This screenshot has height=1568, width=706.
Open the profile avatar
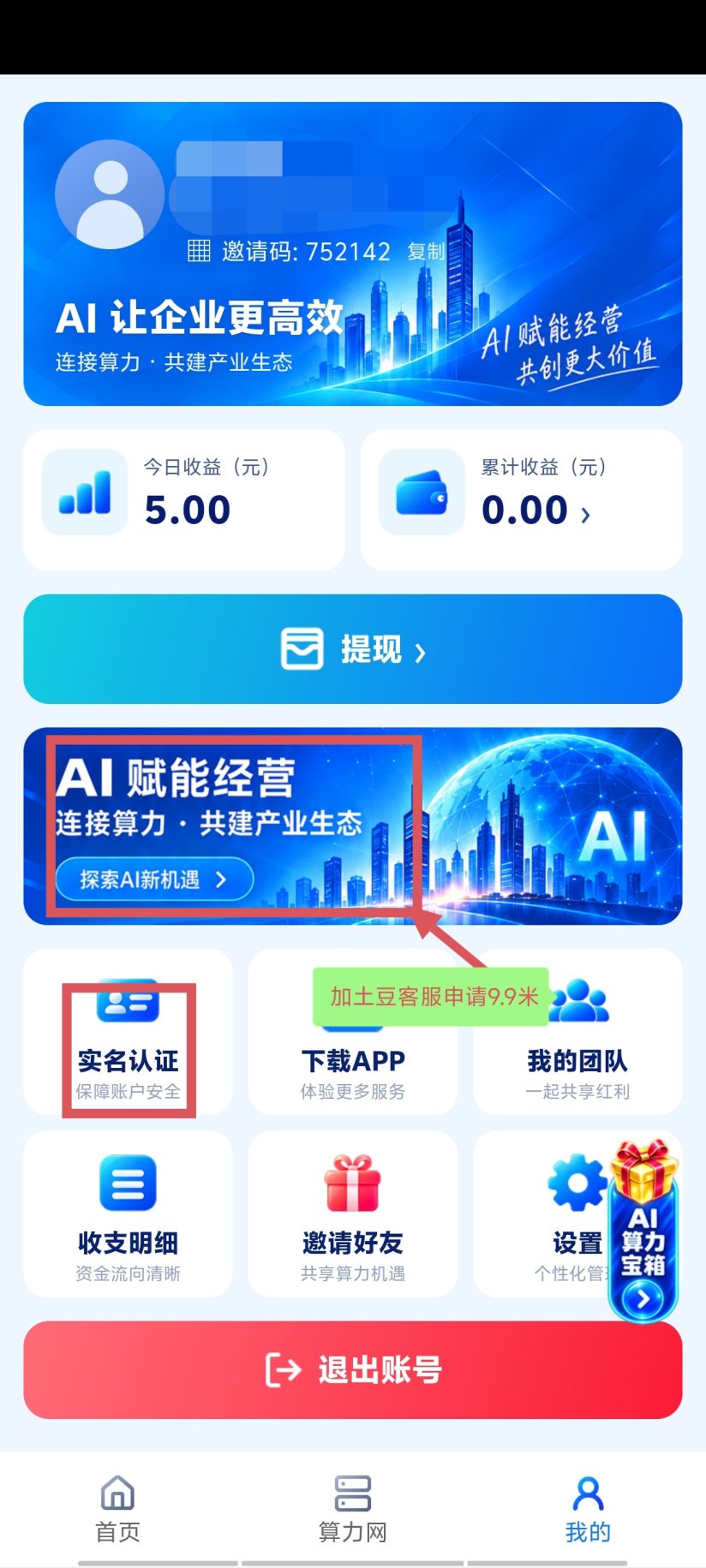click(110, 194)
